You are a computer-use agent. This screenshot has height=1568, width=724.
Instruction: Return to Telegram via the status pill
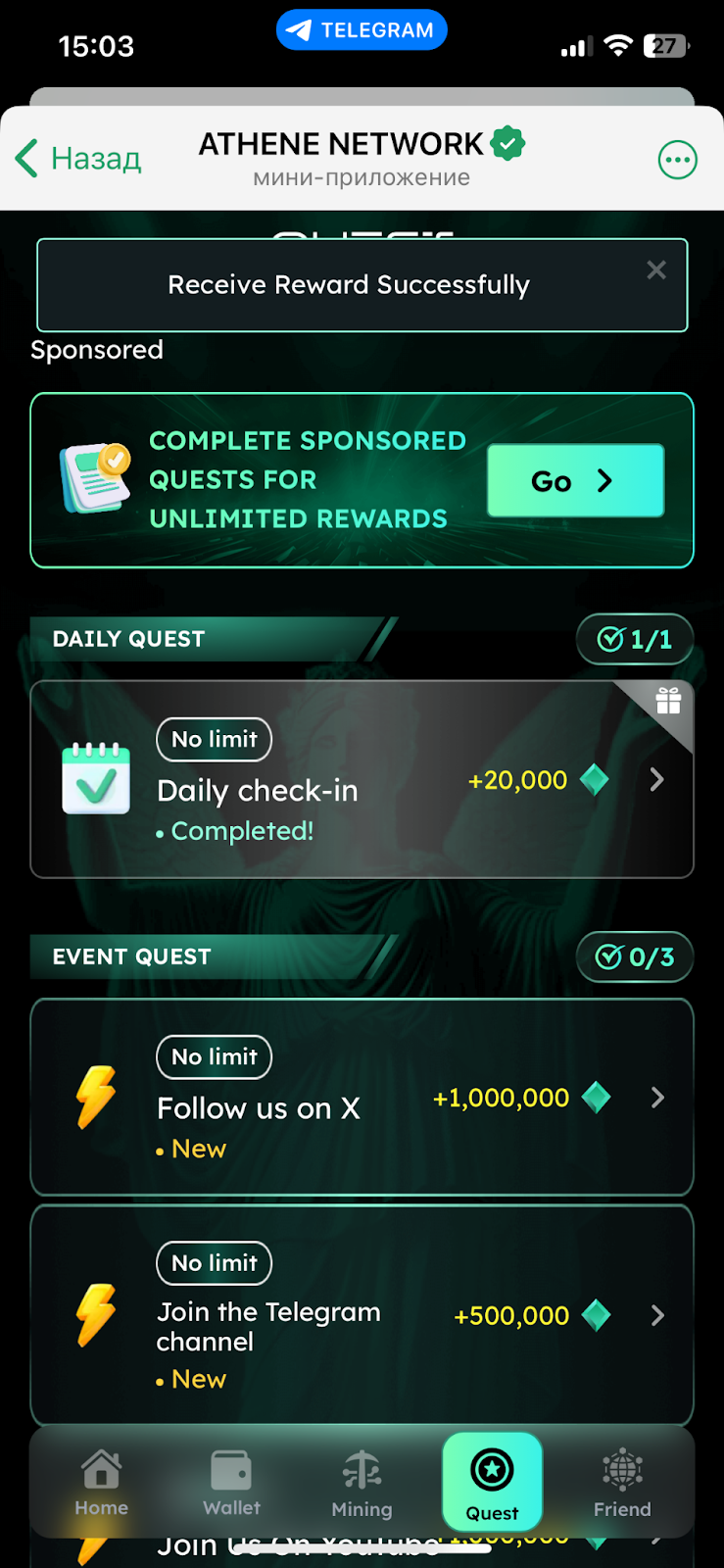click(362, 30)
